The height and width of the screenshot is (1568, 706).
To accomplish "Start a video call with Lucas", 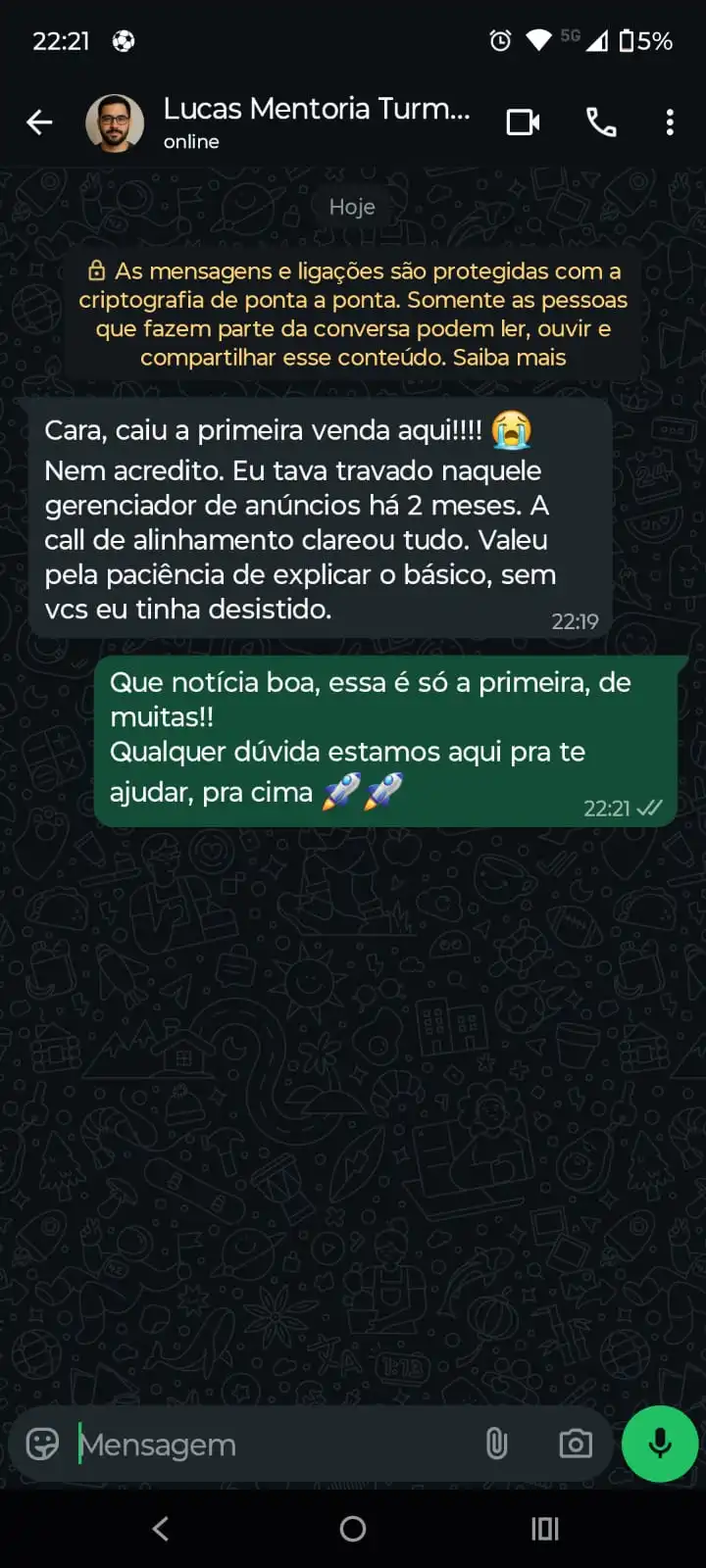I will point(523,122).
